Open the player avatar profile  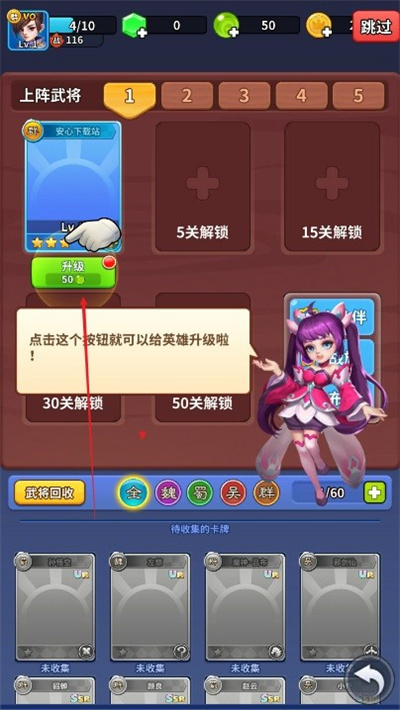point(28,30)
